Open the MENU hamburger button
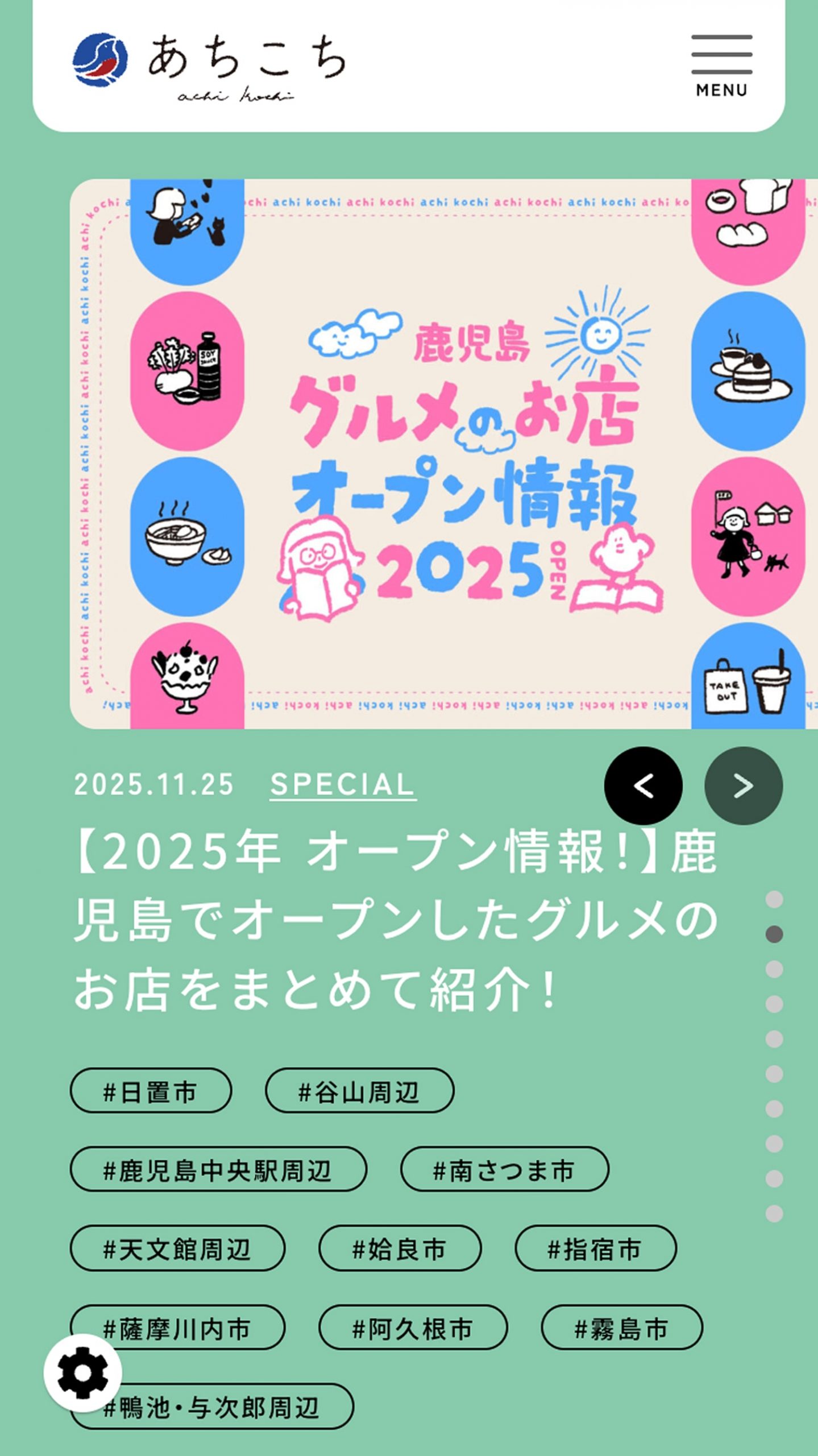 point(721,65)
